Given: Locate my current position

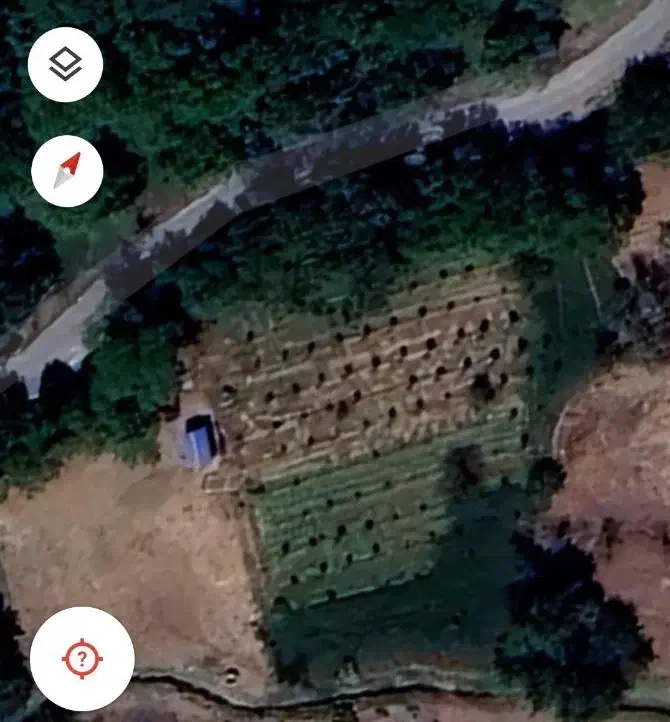Looking at the screenshot, I should [x=82, y=658].
